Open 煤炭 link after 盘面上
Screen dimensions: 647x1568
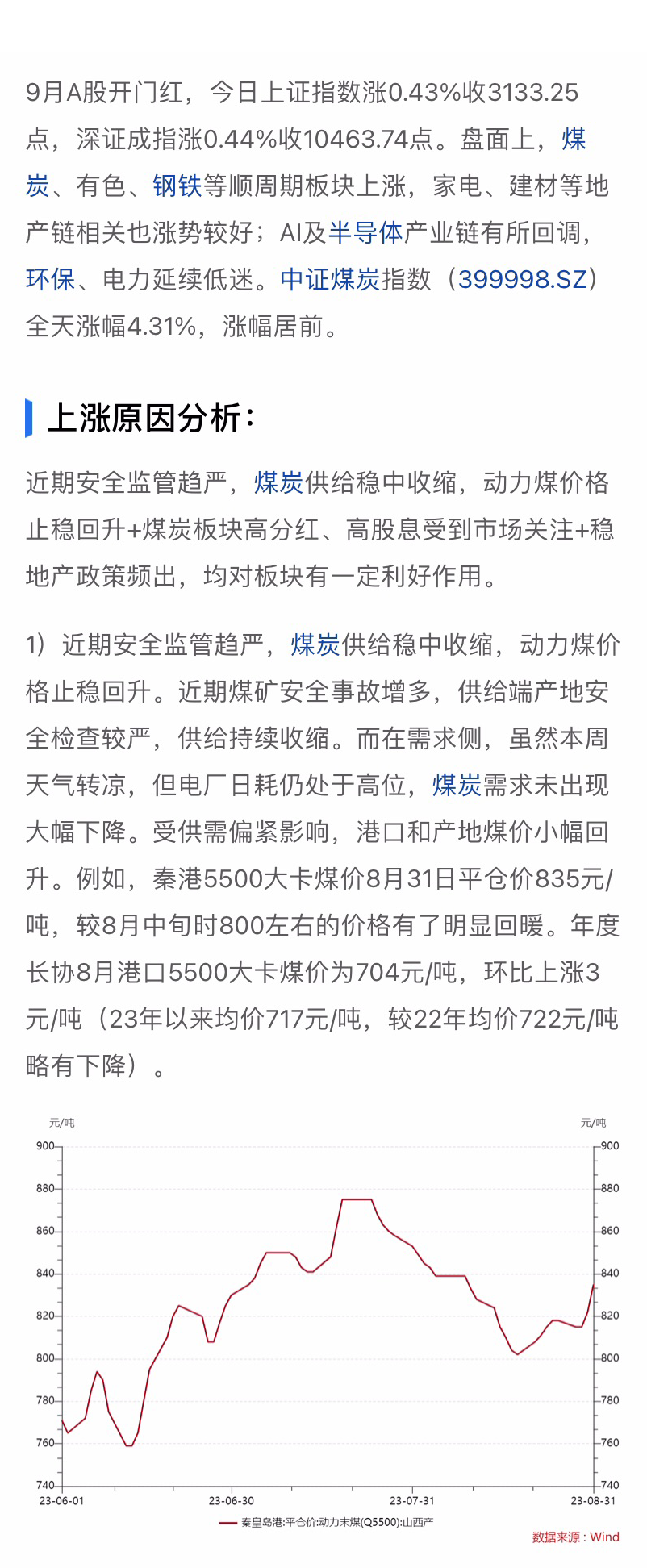[x=574, y=140]
